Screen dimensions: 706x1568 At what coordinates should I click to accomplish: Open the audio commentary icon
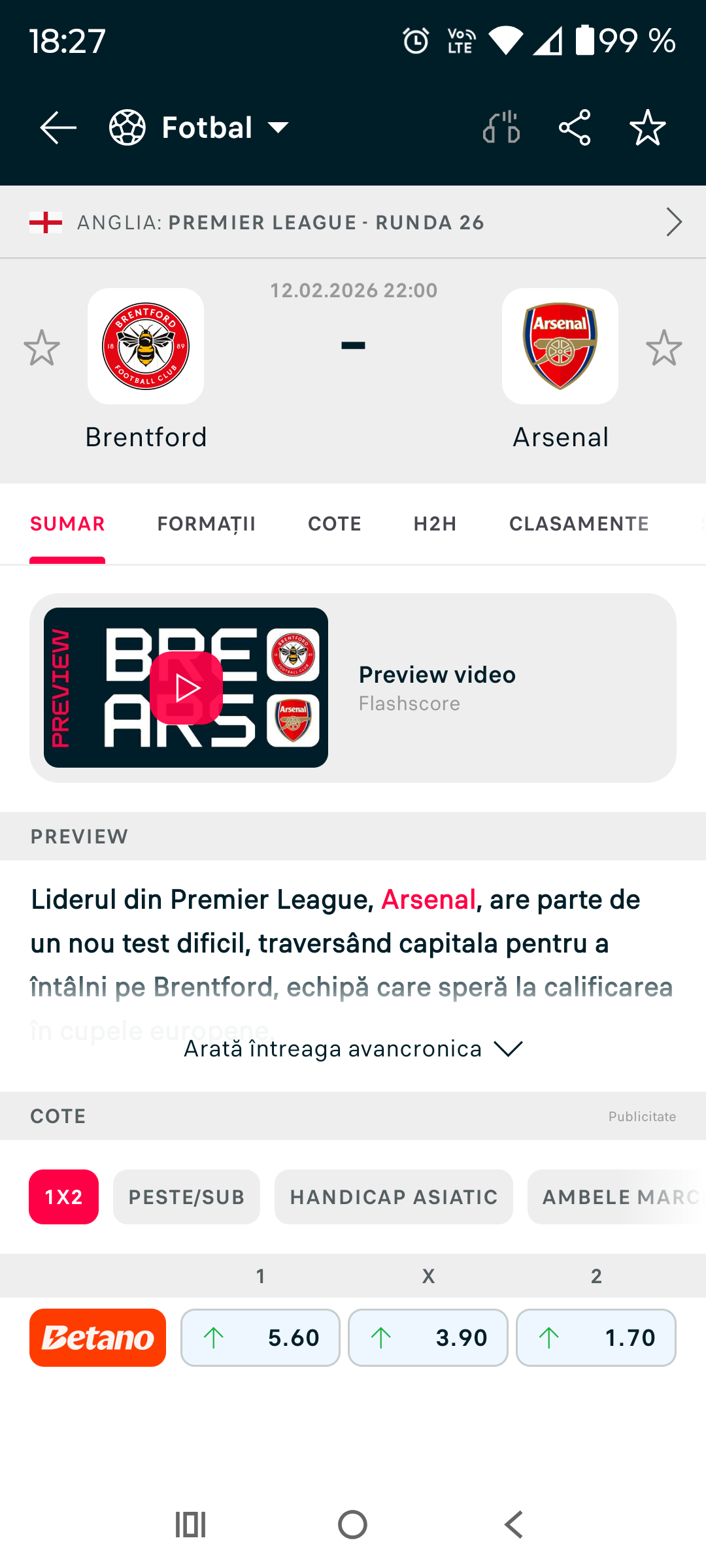[501, 127]
